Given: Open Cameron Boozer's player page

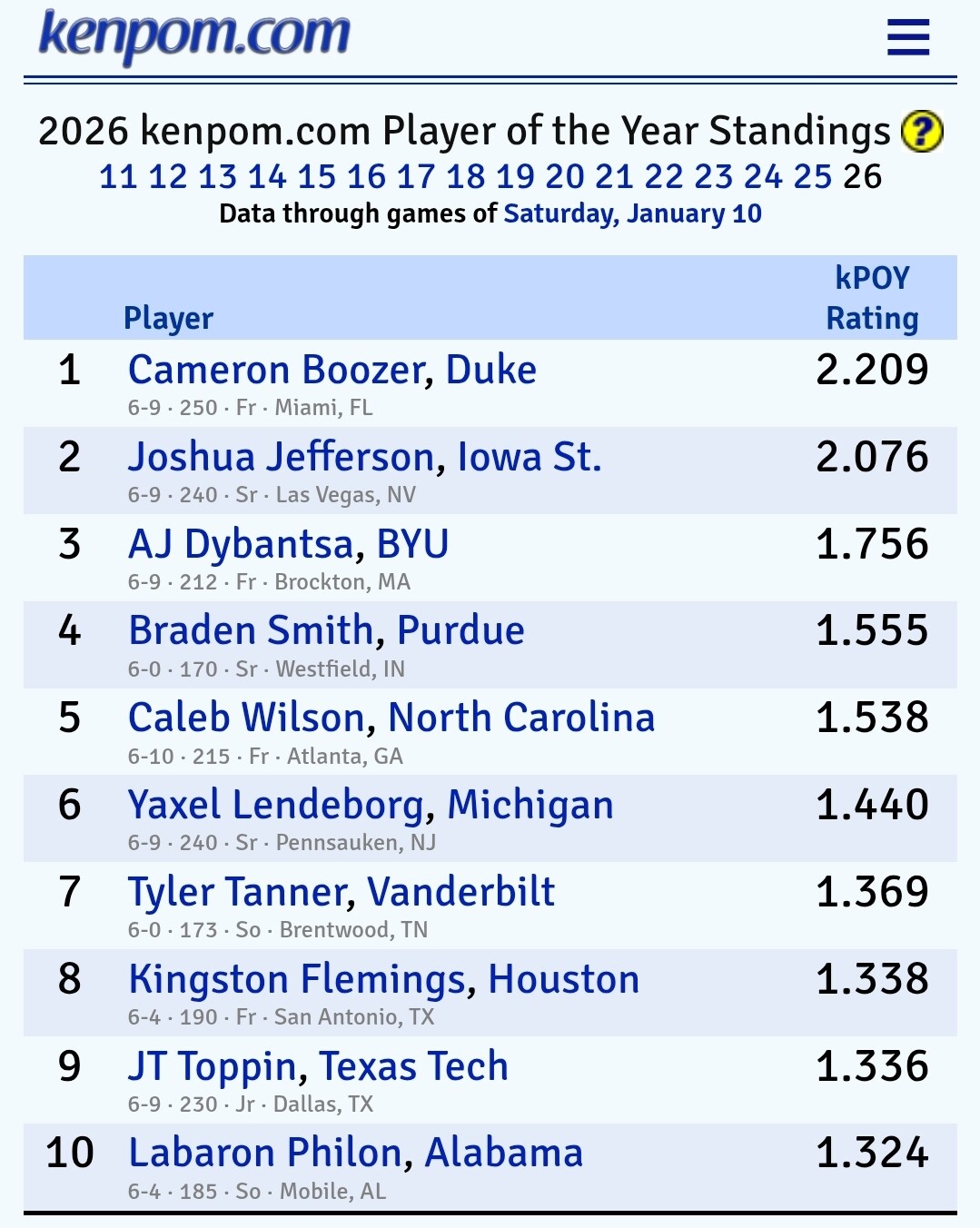Looking at the screenshot, I should pyautogui.click(x=276, y=371).
